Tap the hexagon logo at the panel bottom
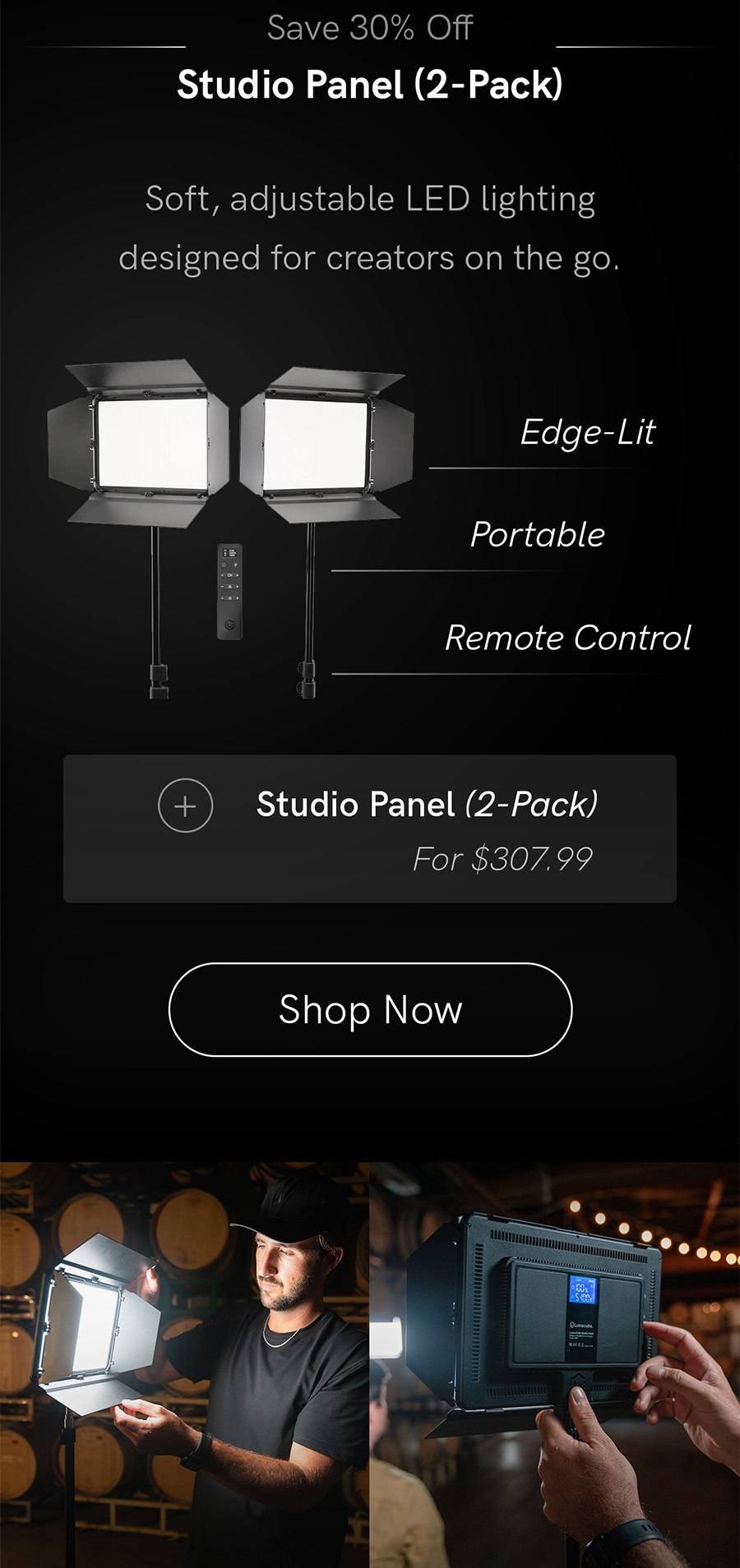 click(579, 1379)
